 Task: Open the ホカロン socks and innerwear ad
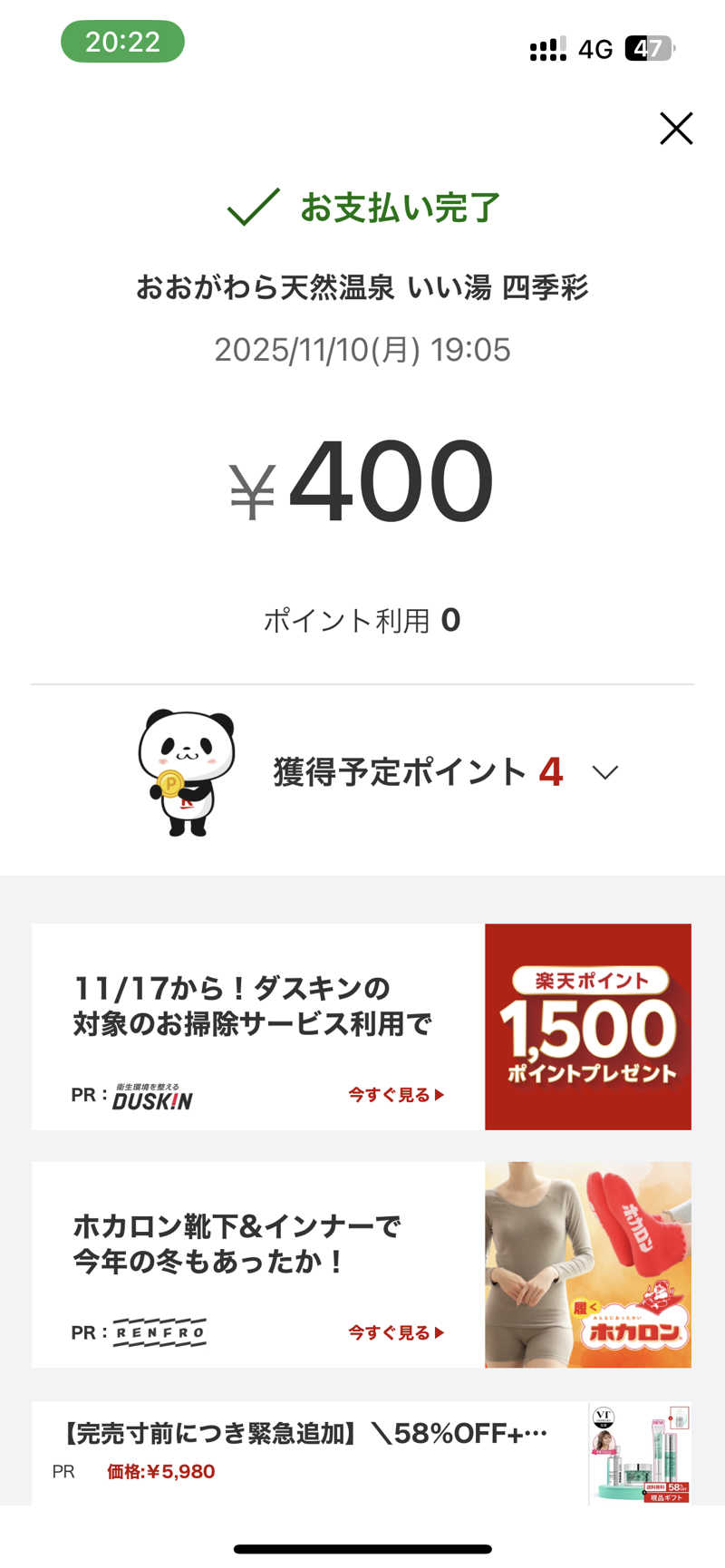click(x=361, y=1264)
